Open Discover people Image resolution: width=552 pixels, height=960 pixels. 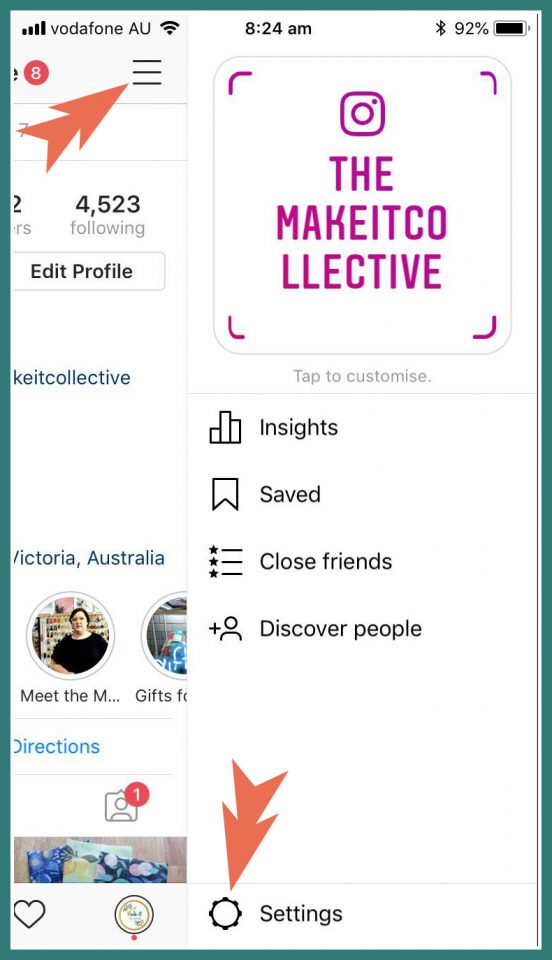tap(361, 629)
